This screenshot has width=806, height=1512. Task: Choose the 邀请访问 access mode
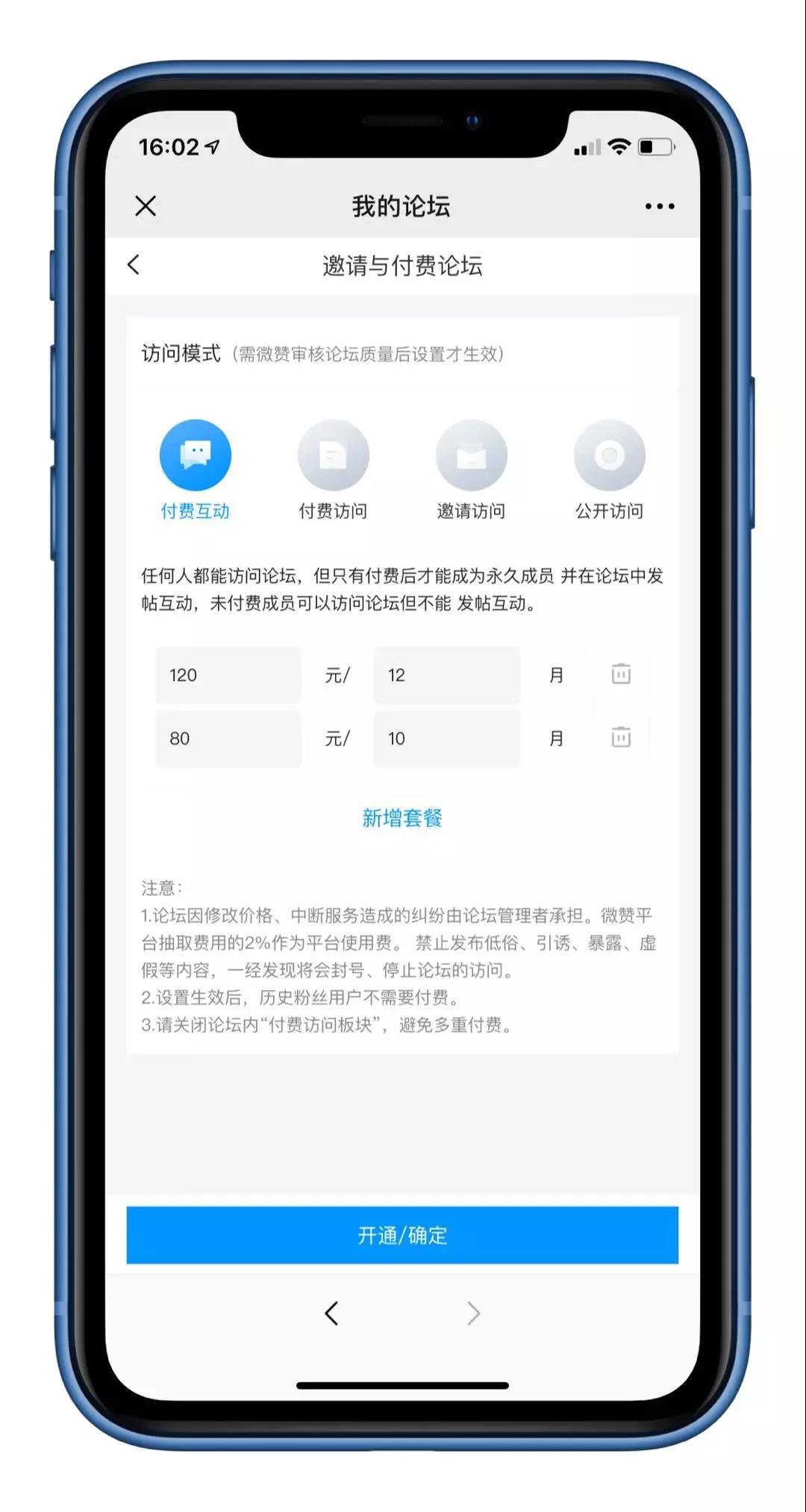[471, 456]
